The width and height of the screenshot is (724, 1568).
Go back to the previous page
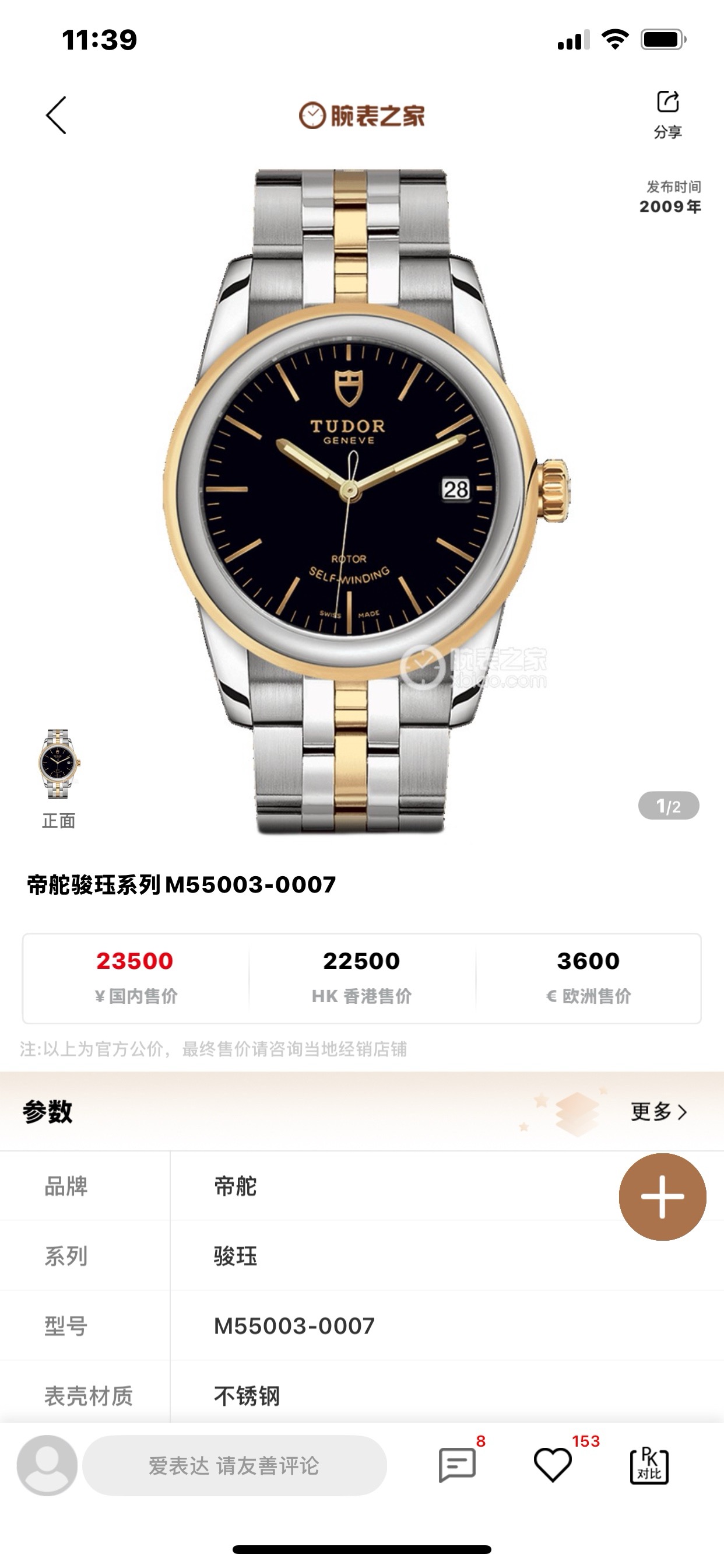(x=57, y=115)
